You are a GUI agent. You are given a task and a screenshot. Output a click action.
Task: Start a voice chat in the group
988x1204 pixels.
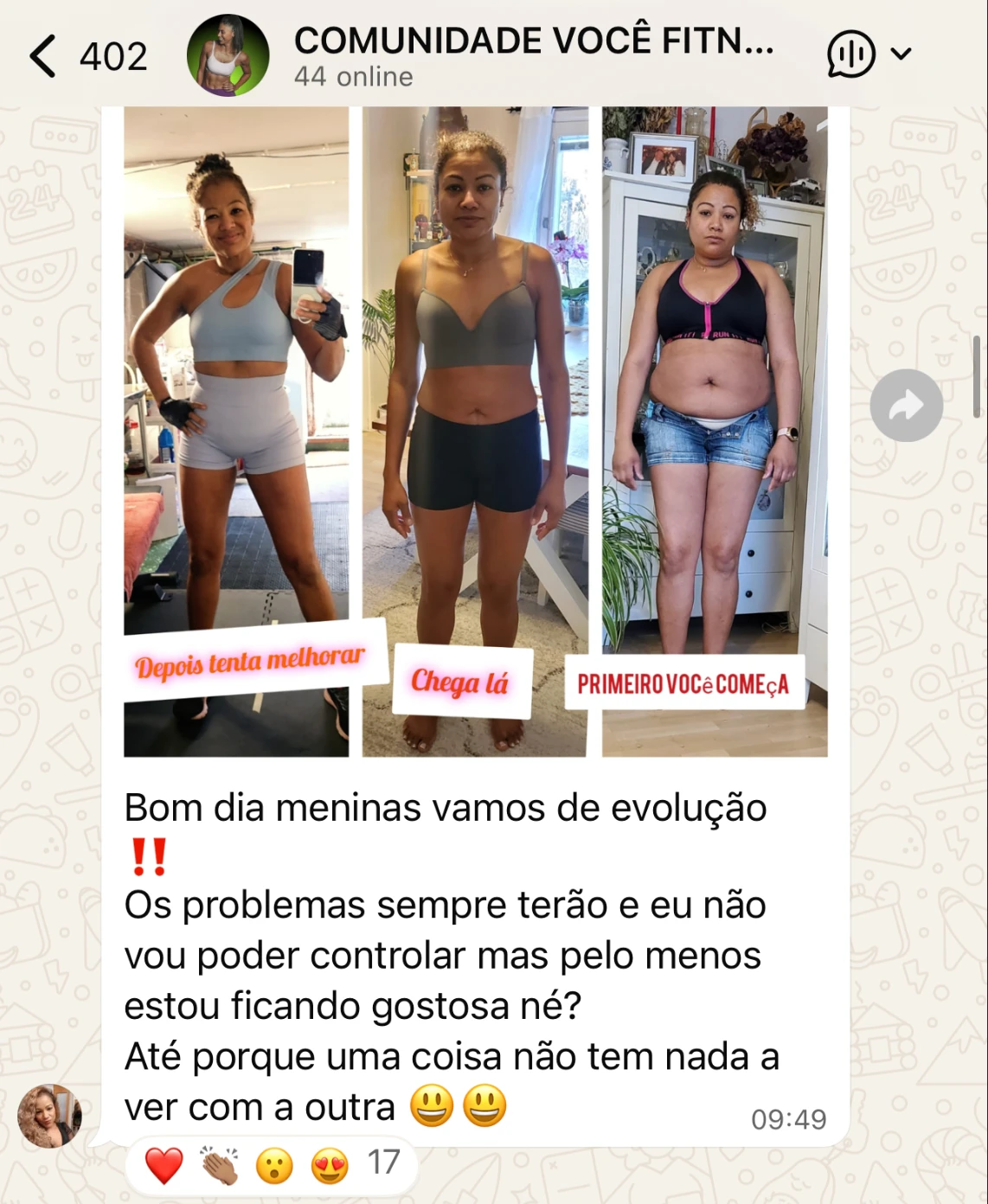(x=852, y=54)
